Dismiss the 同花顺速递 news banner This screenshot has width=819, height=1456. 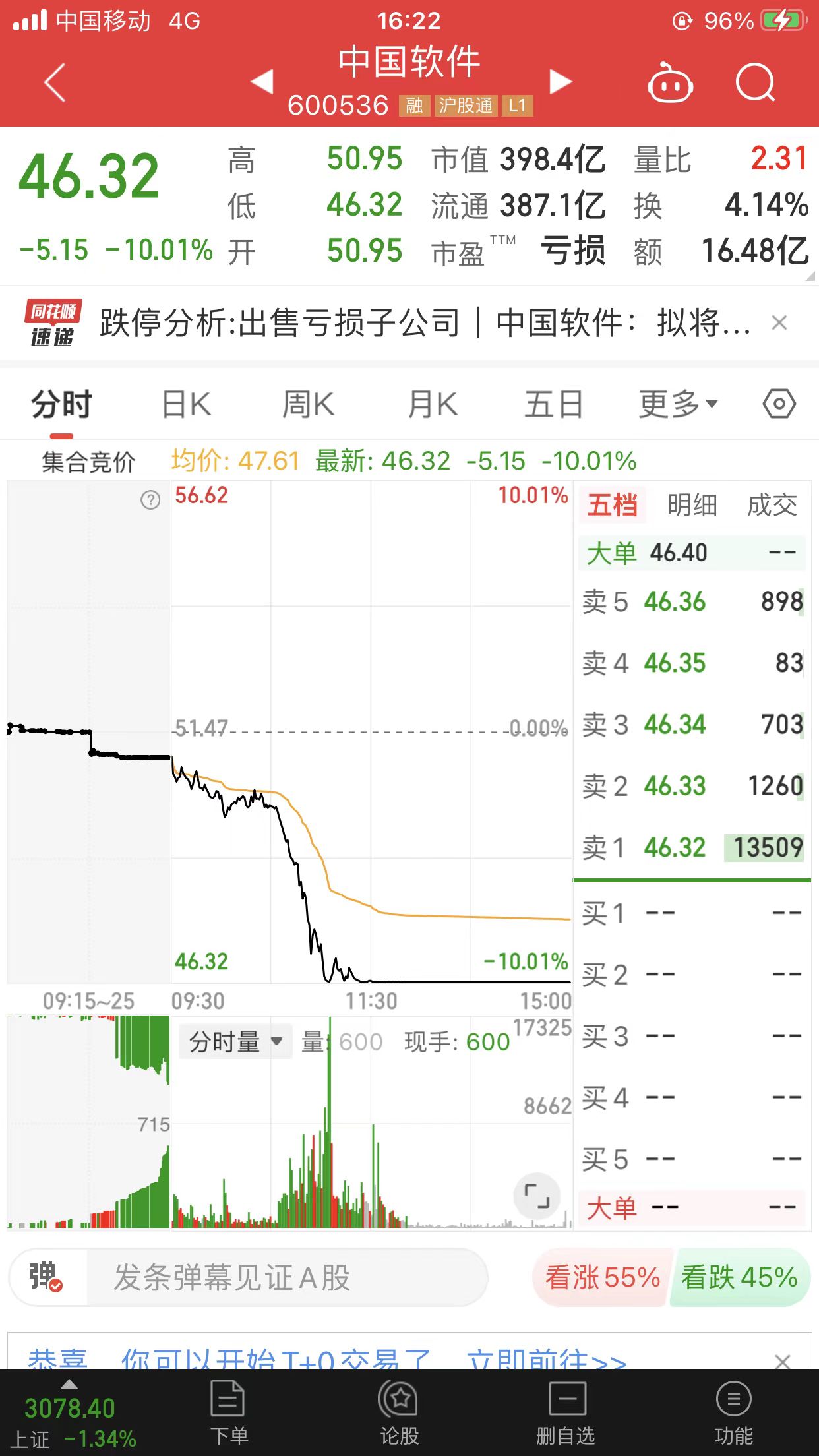[779, 323]
